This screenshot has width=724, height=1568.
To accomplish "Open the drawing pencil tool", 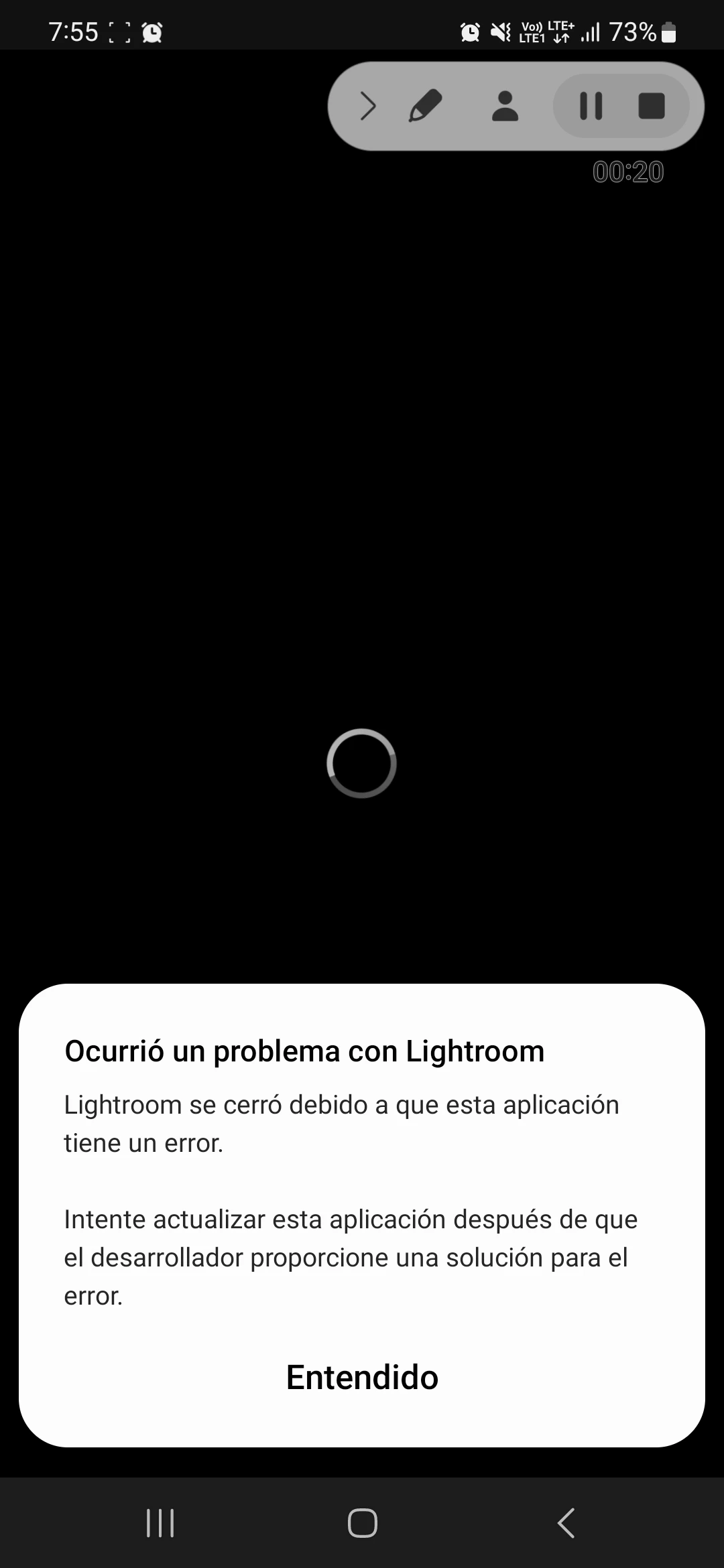I will (425, 106).
